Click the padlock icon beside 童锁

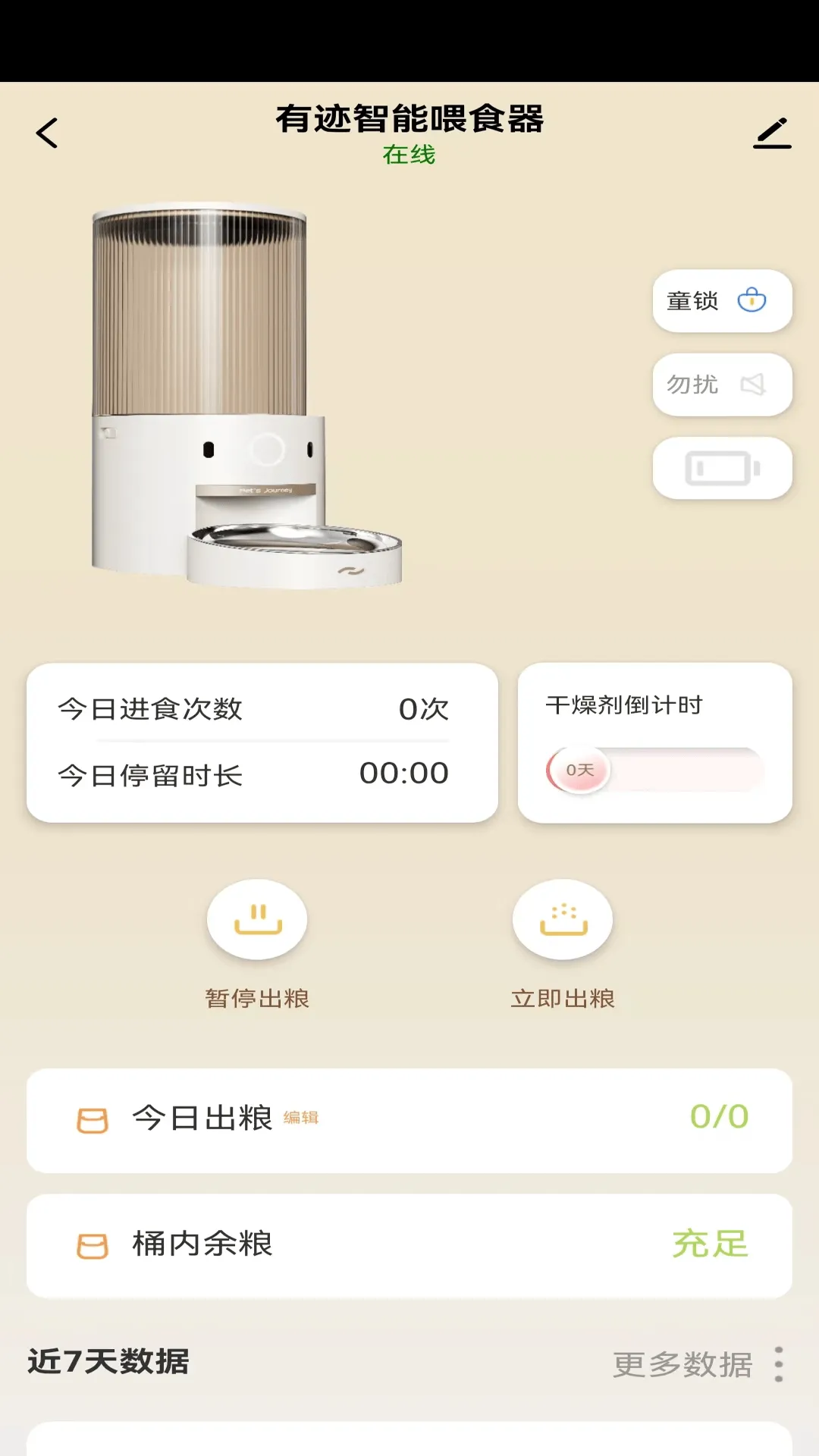(752, 301)
